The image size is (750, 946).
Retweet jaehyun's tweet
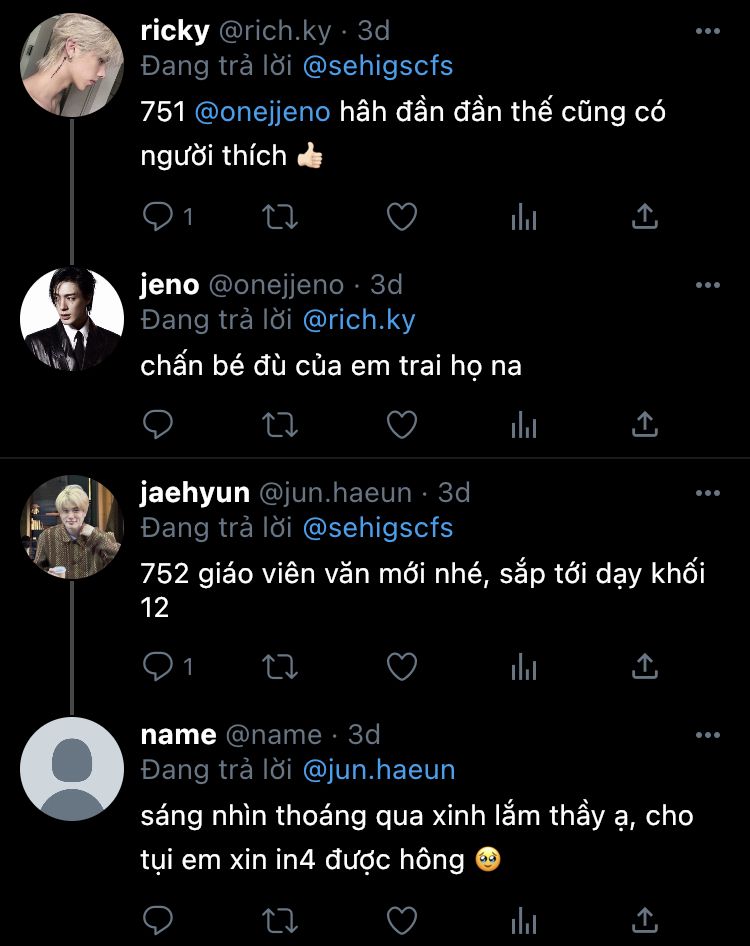(279, 665)
